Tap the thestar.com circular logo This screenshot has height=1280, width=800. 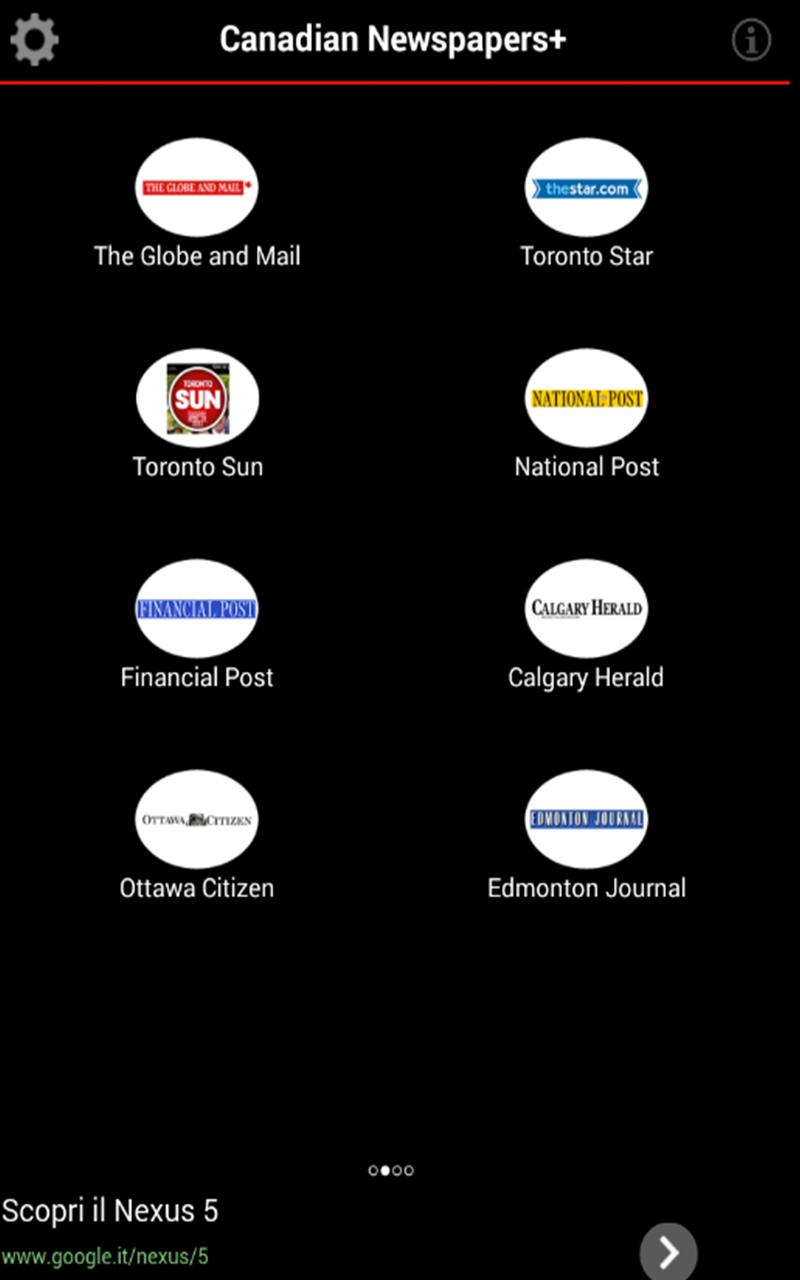tap(586, 188)
